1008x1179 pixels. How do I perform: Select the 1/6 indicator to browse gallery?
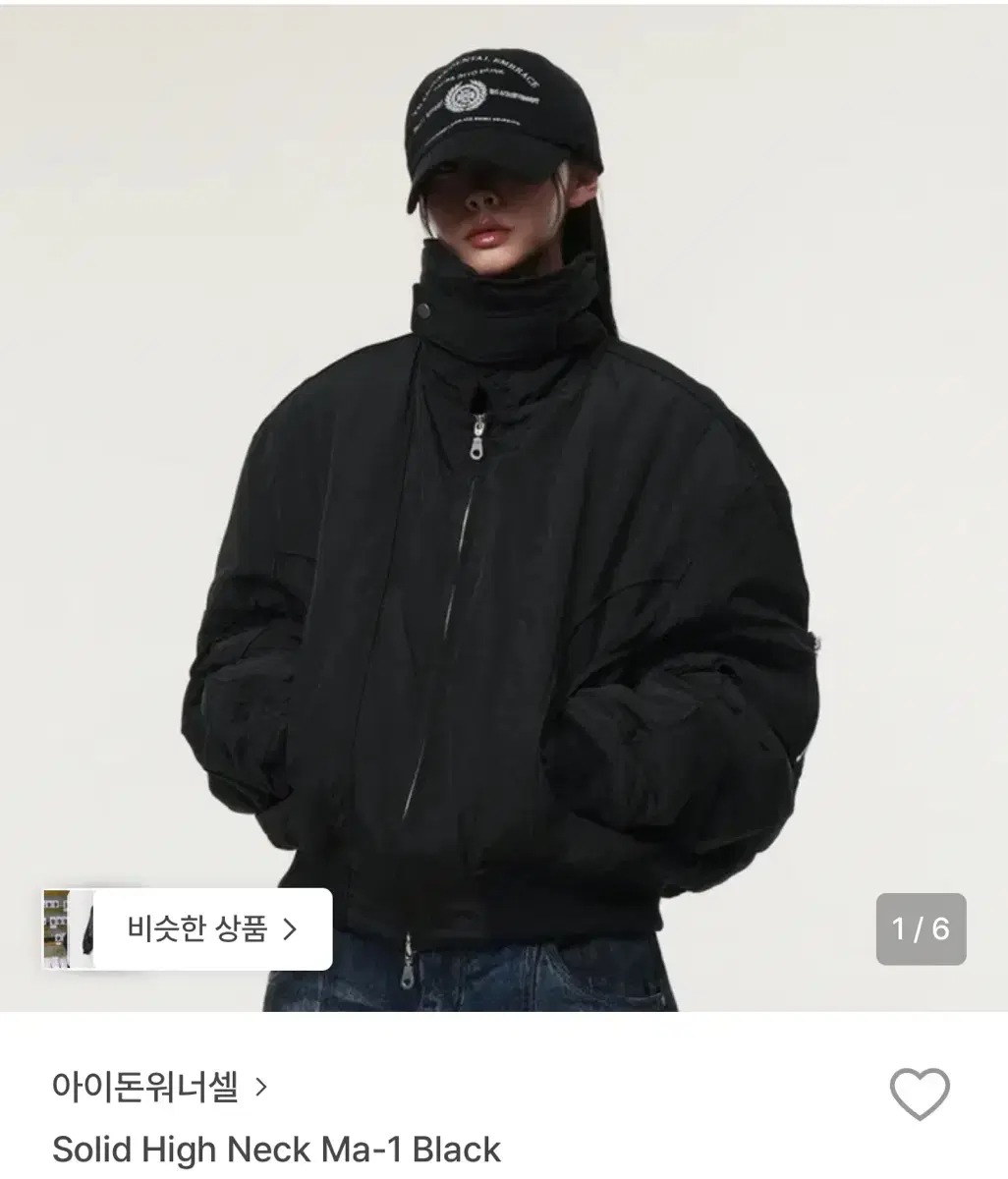pyautogui.click(x=919, y=928)
